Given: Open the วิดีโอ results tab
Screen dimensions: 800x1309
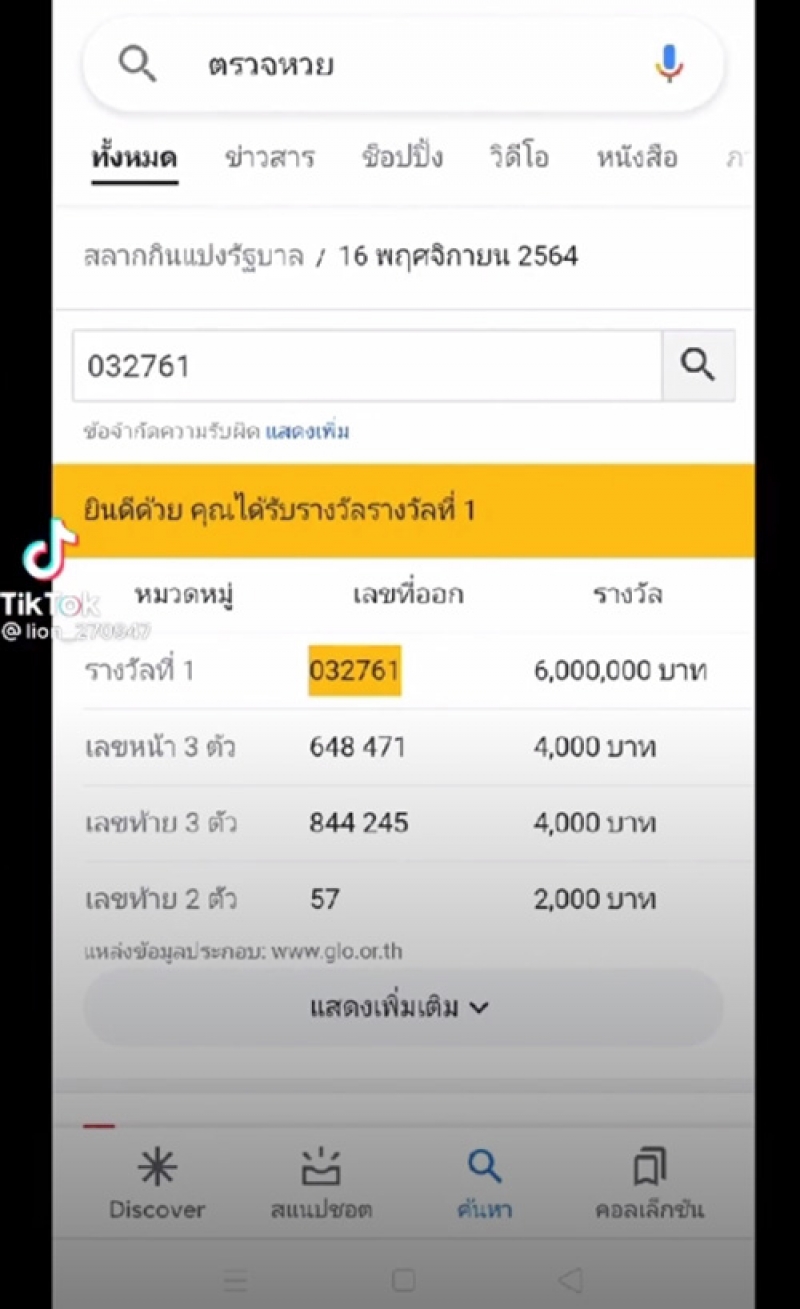Looking at the screenshot, I should point(519,158).
